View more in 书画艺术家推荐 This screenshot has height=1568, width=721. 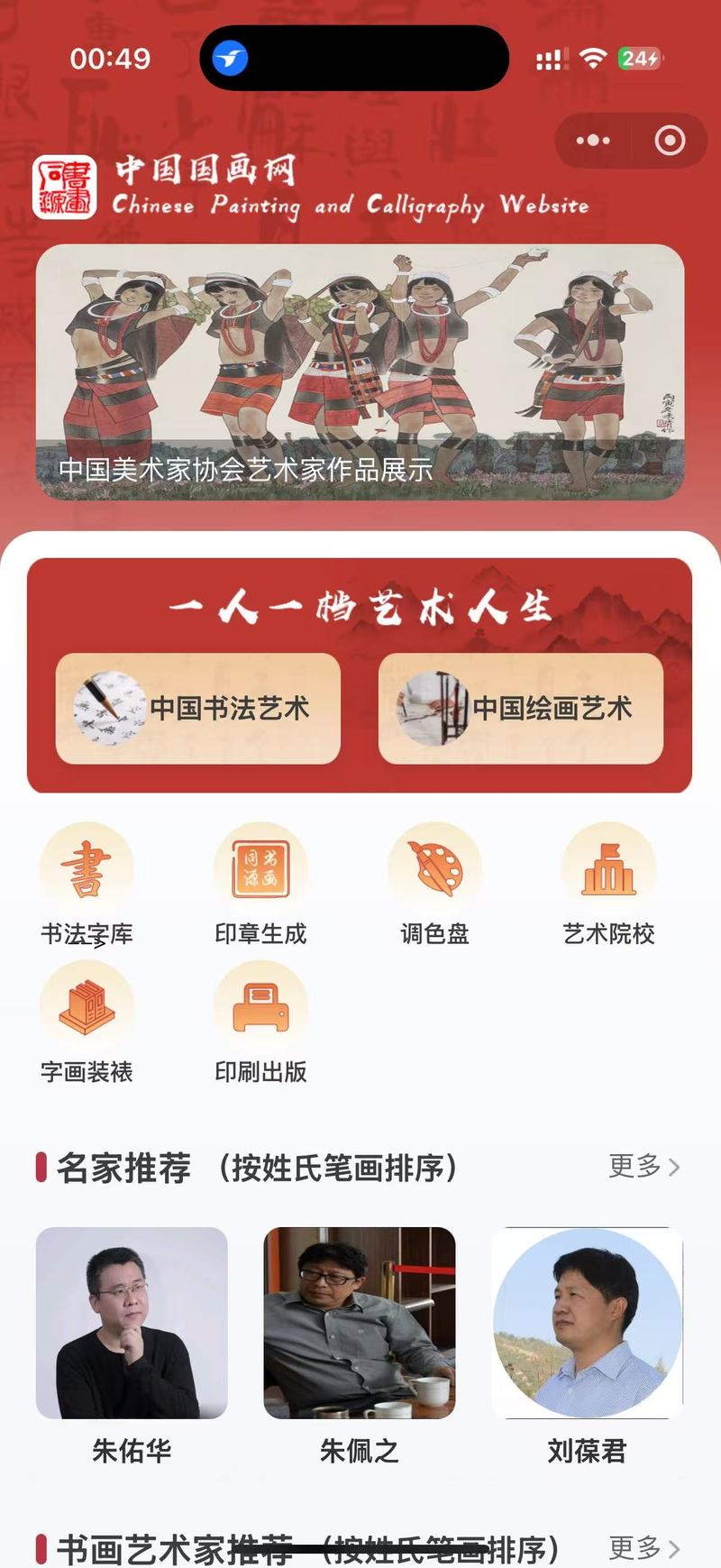click(x=643, y=1548)
